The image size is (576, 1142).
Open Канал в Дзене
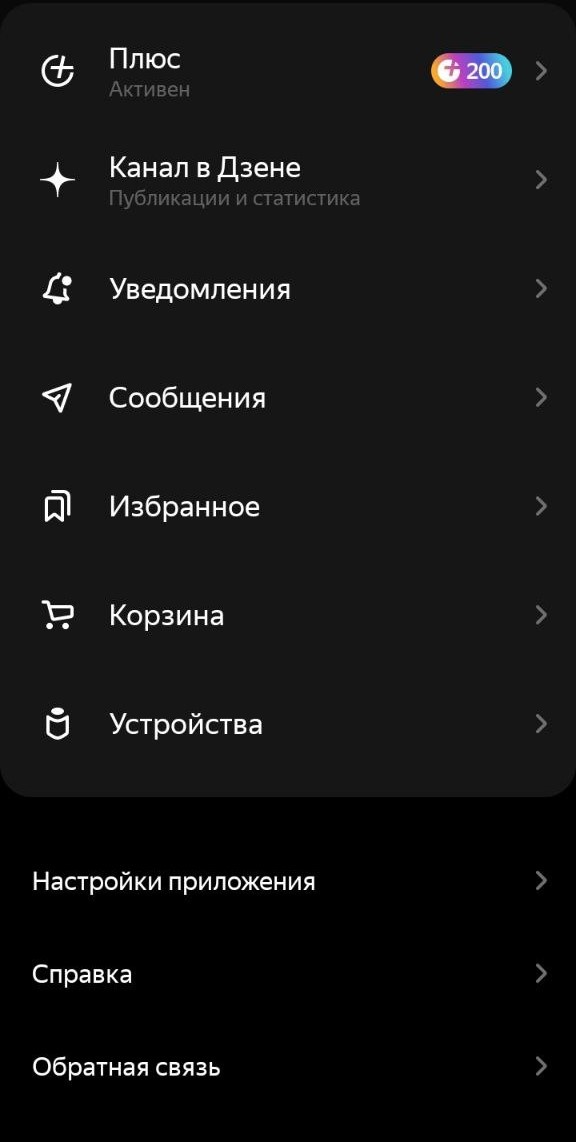click(288, 180)
